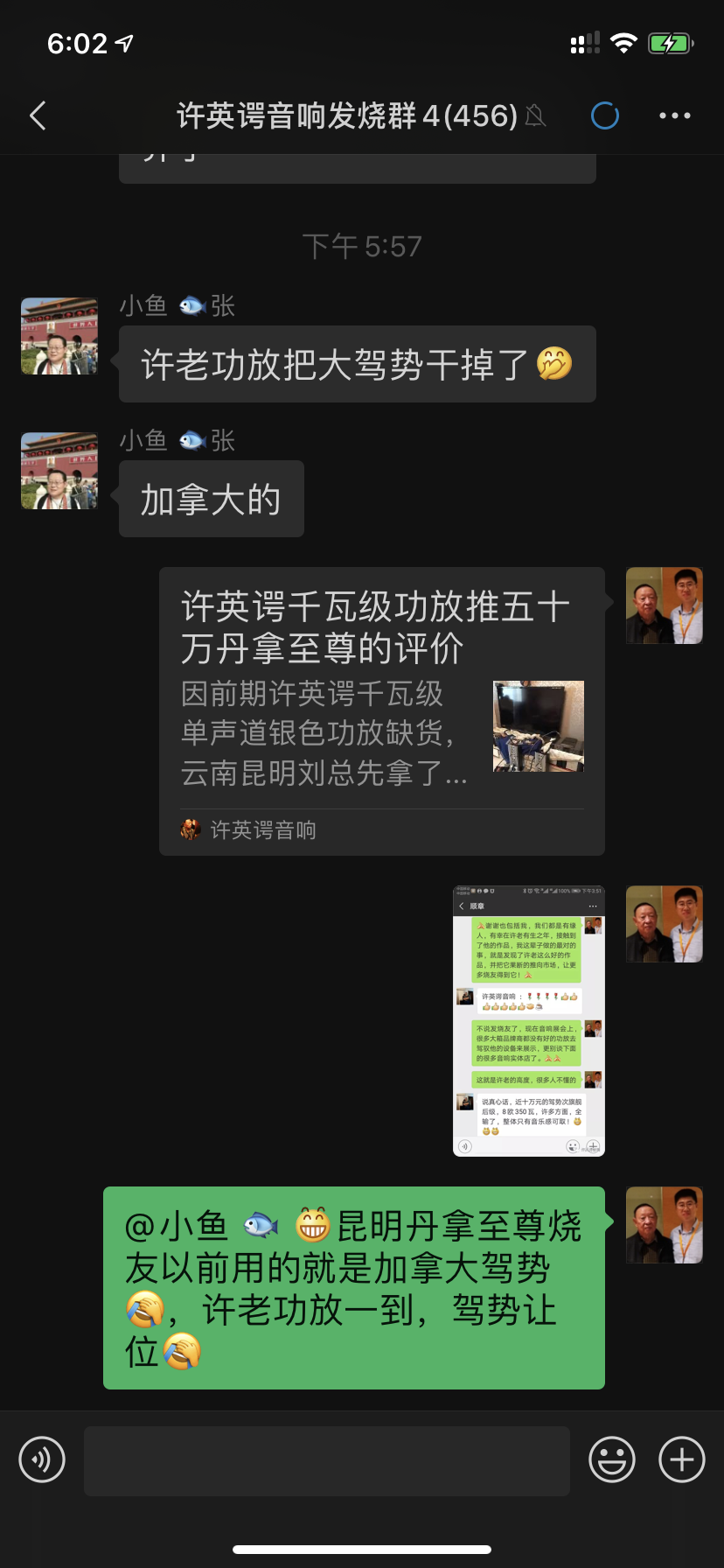Image resolution: width=724 pixels, height=1568 pixels.
Task: Go back to the chat list
Action: coord(38,115)
